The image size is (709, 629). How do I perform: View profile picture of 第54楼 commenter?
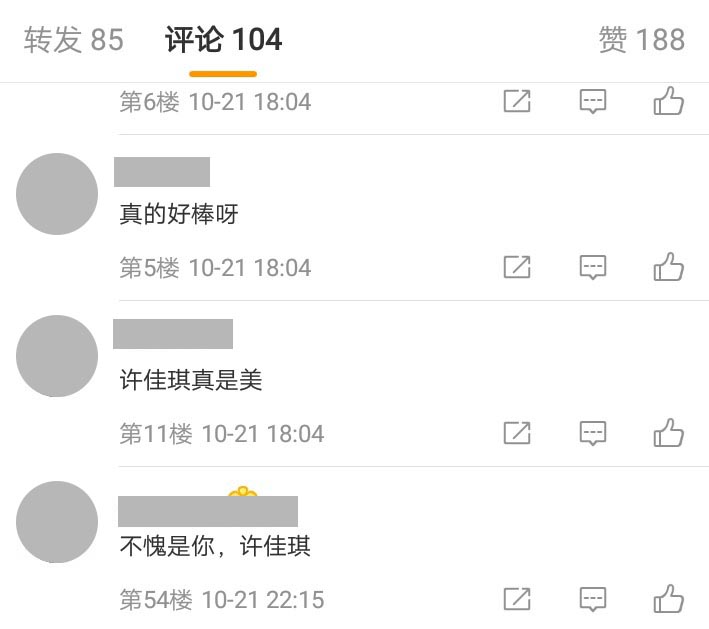tap(57, 522)
